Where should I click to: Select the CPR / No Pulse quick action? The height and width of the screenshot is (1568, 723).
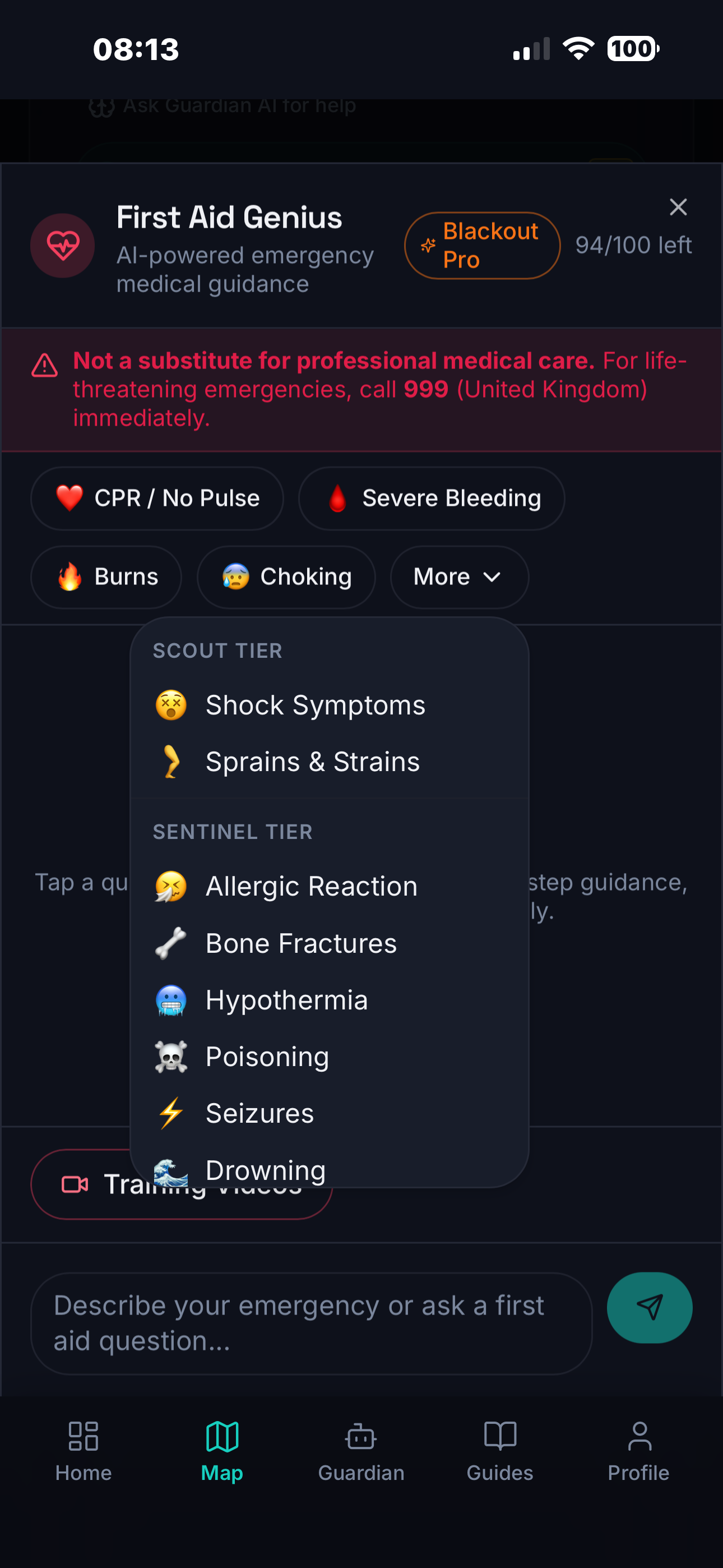pos(157,498)
